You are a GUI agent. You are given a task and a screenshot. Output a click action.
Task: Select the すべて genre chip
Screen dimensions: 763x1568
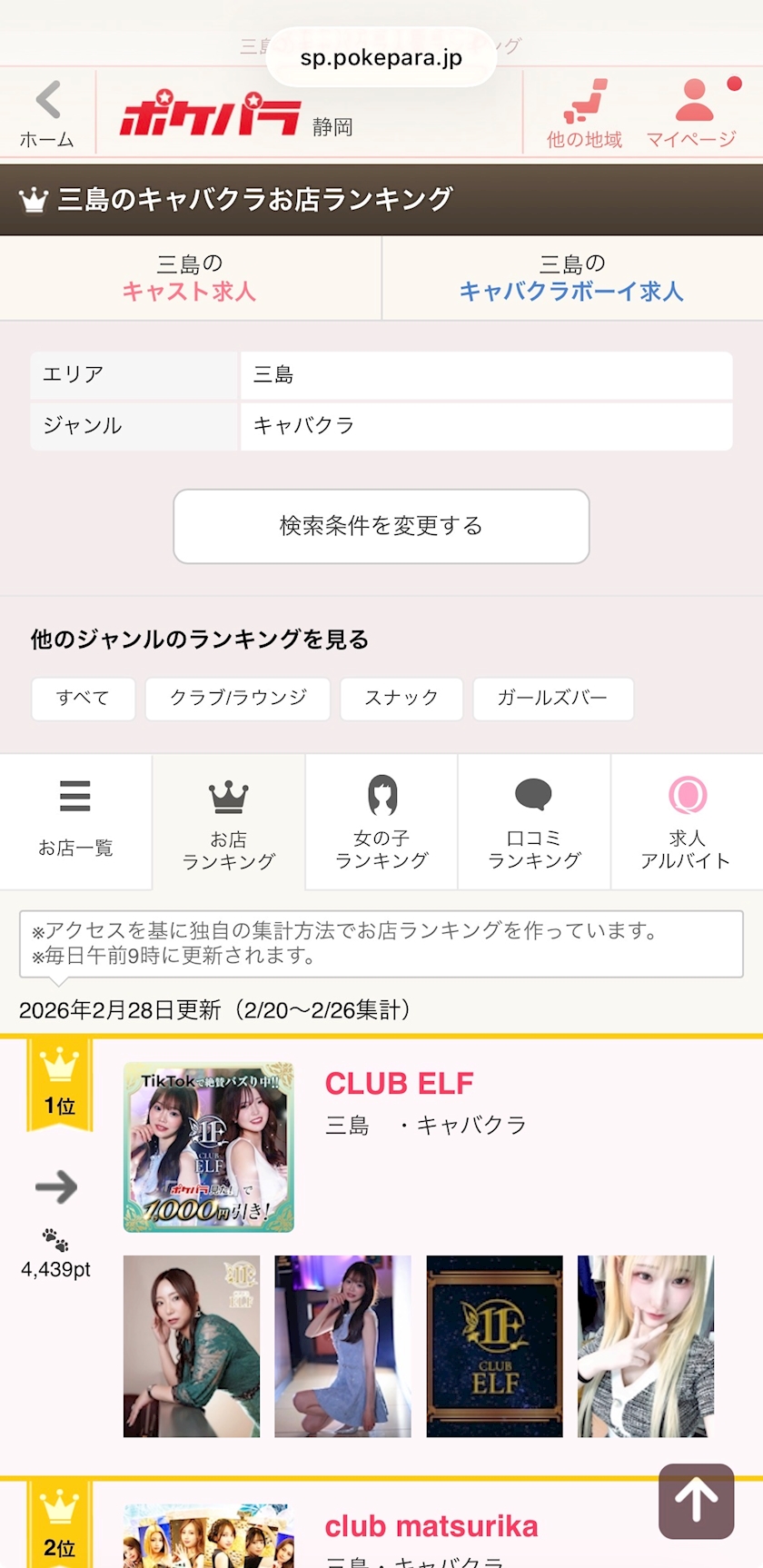click(83, 698)
